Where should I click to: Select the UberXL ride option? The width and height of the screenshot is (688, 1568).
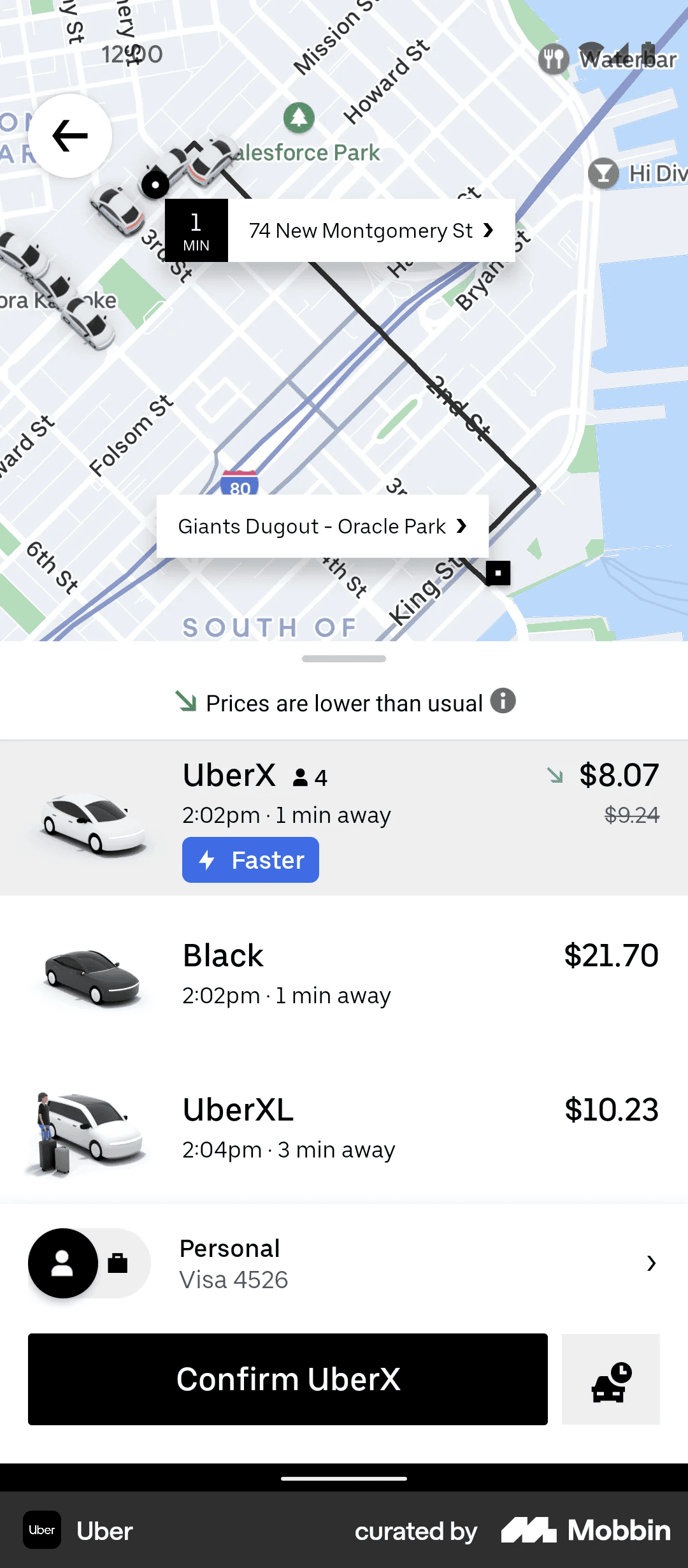pos(344,1129)
